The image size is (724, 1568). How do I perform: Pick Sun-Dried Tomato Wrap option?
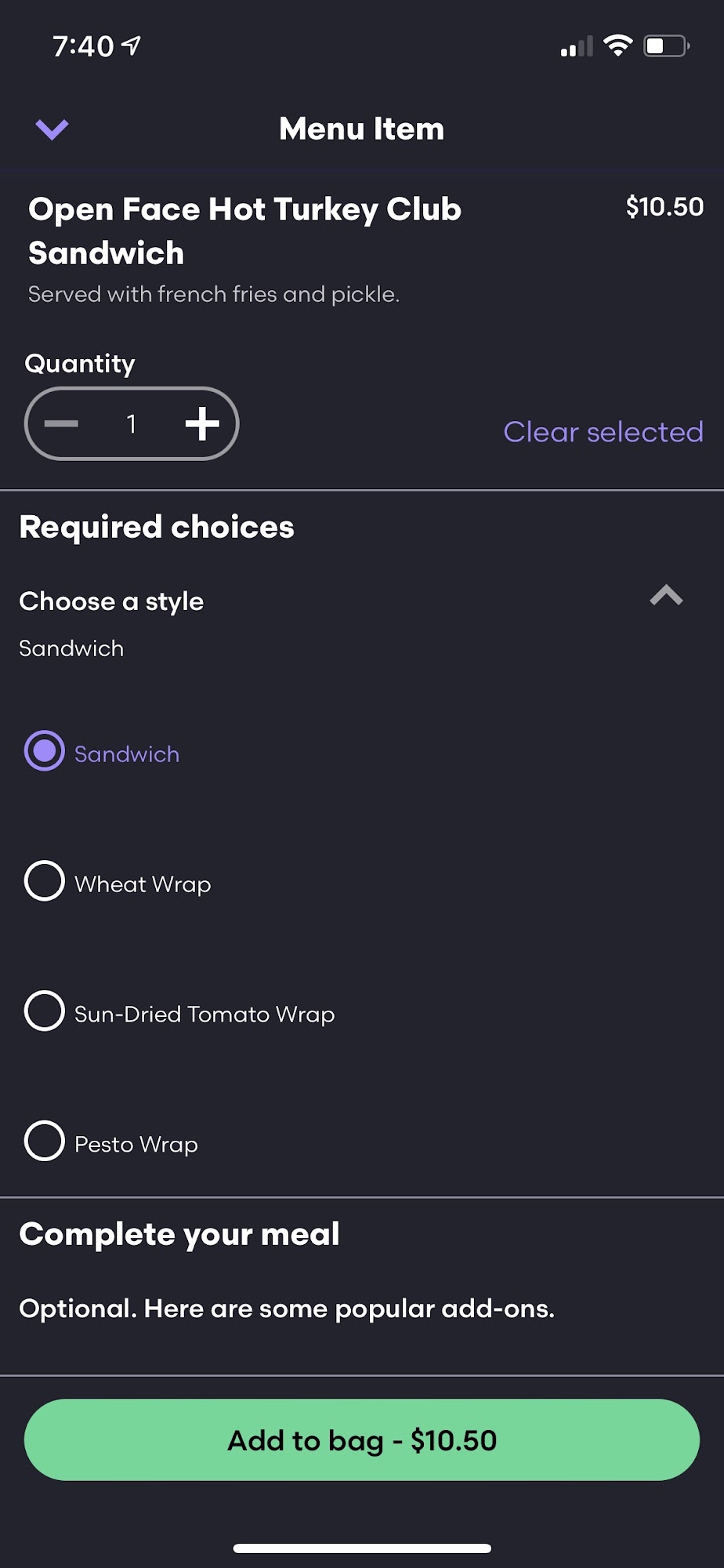[x=179, y=1013]
